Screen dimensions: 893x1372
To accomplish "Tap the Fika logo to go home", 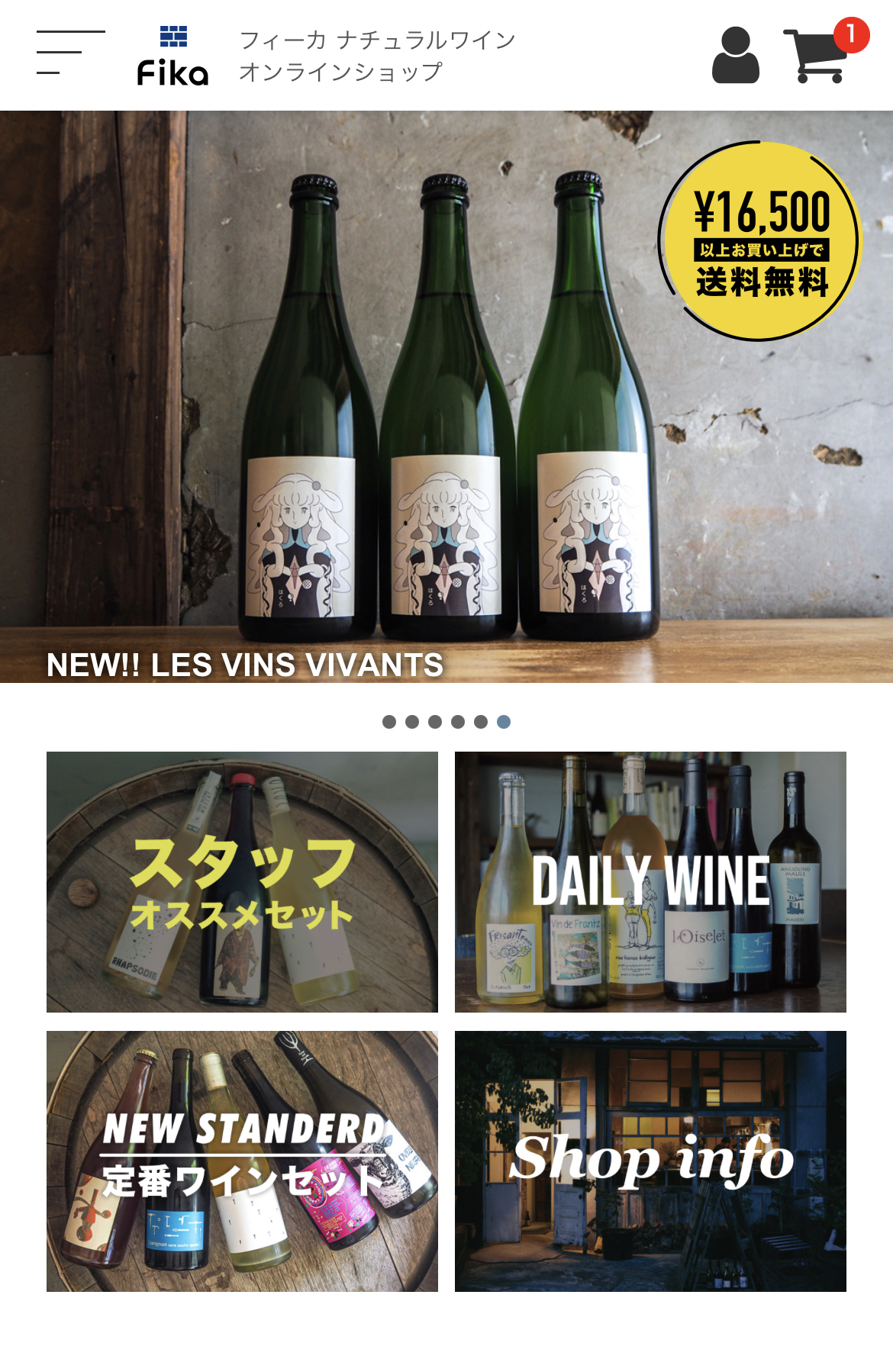I will coord(173,56).
